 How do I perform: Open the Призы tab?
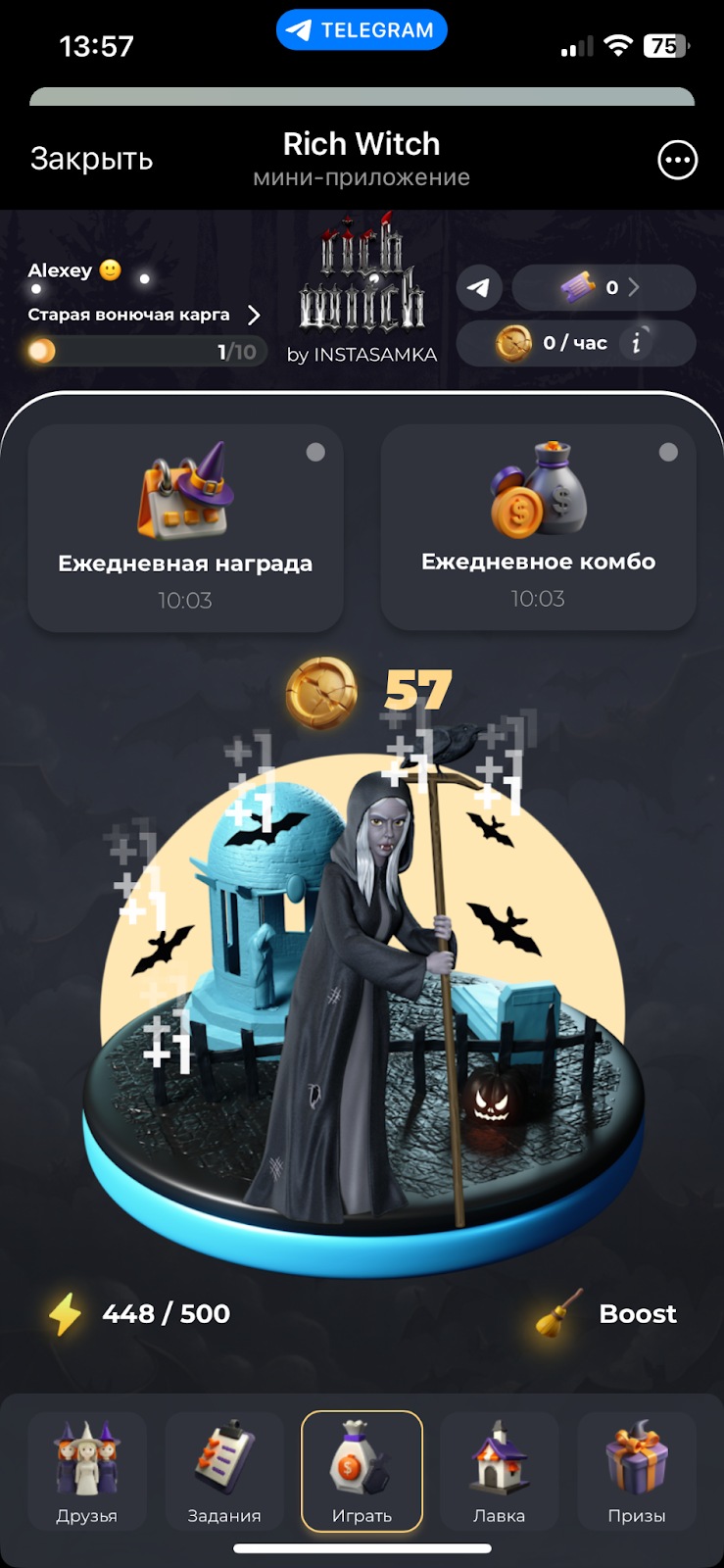coord(636,1471)
